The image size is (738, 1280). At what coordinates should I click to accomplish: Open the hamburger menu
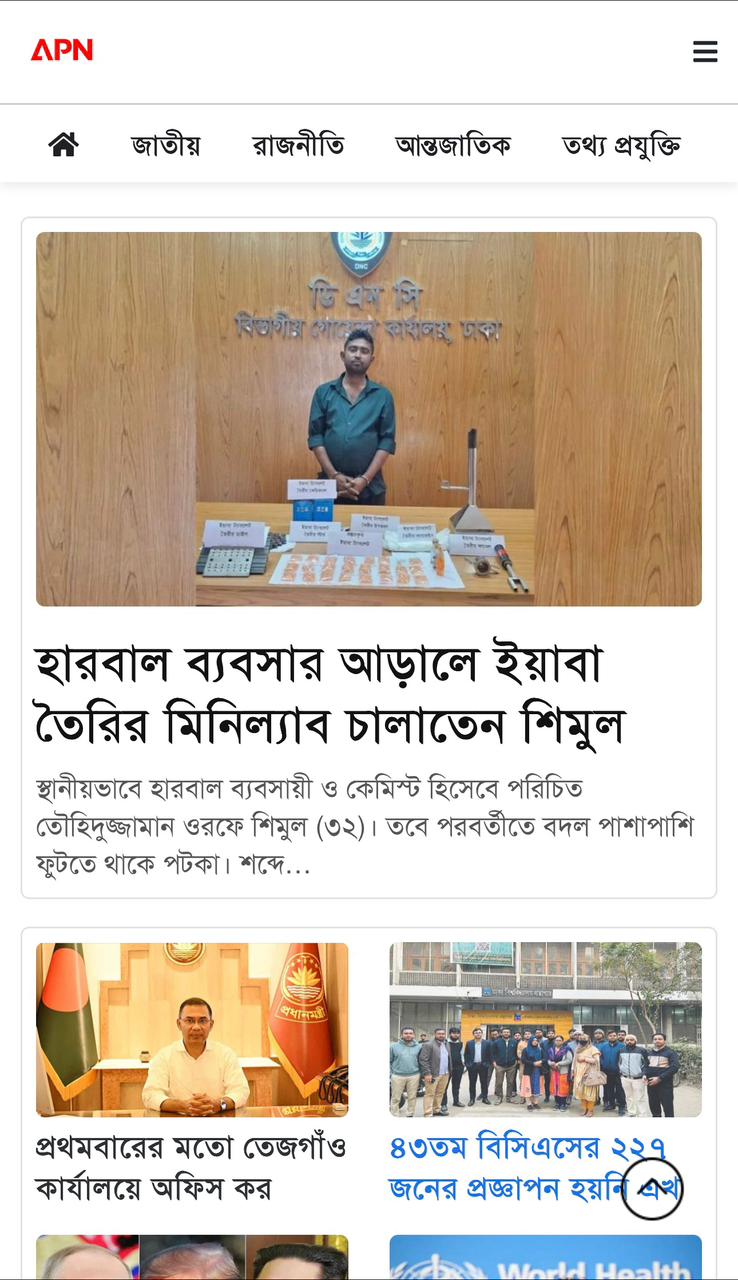point(705,52)
